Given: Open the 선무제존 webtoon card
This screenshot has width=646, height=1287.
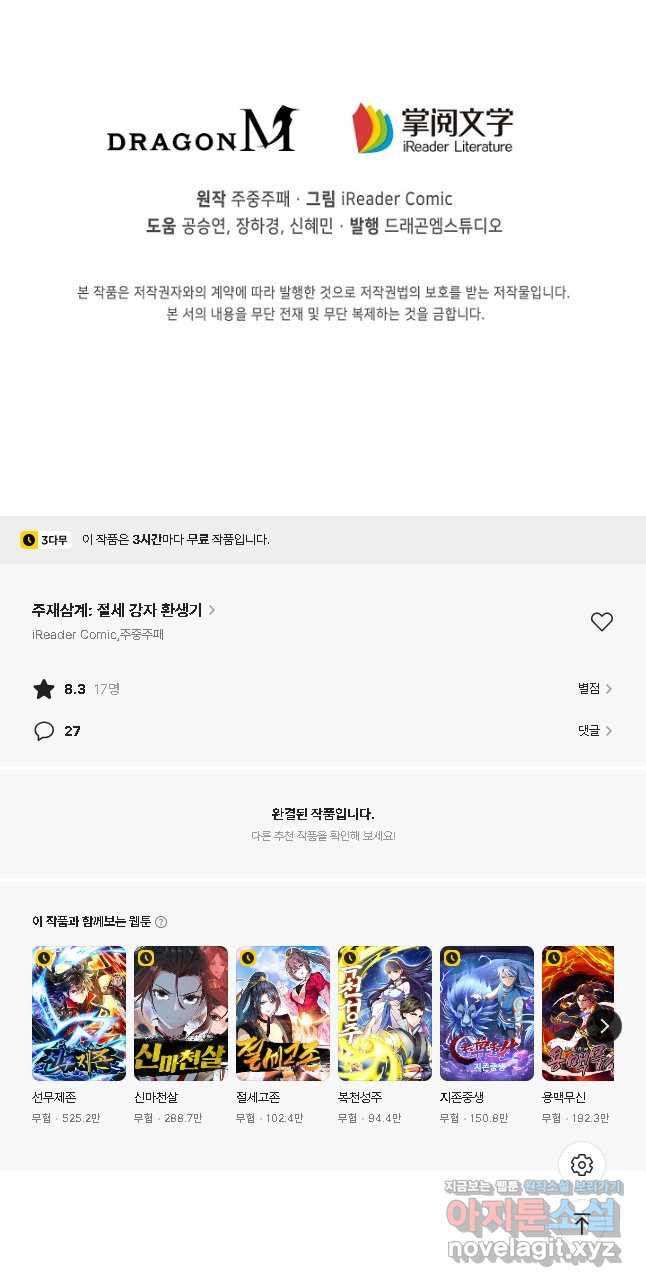Looking at the screenshot, I should [79, 1013].
